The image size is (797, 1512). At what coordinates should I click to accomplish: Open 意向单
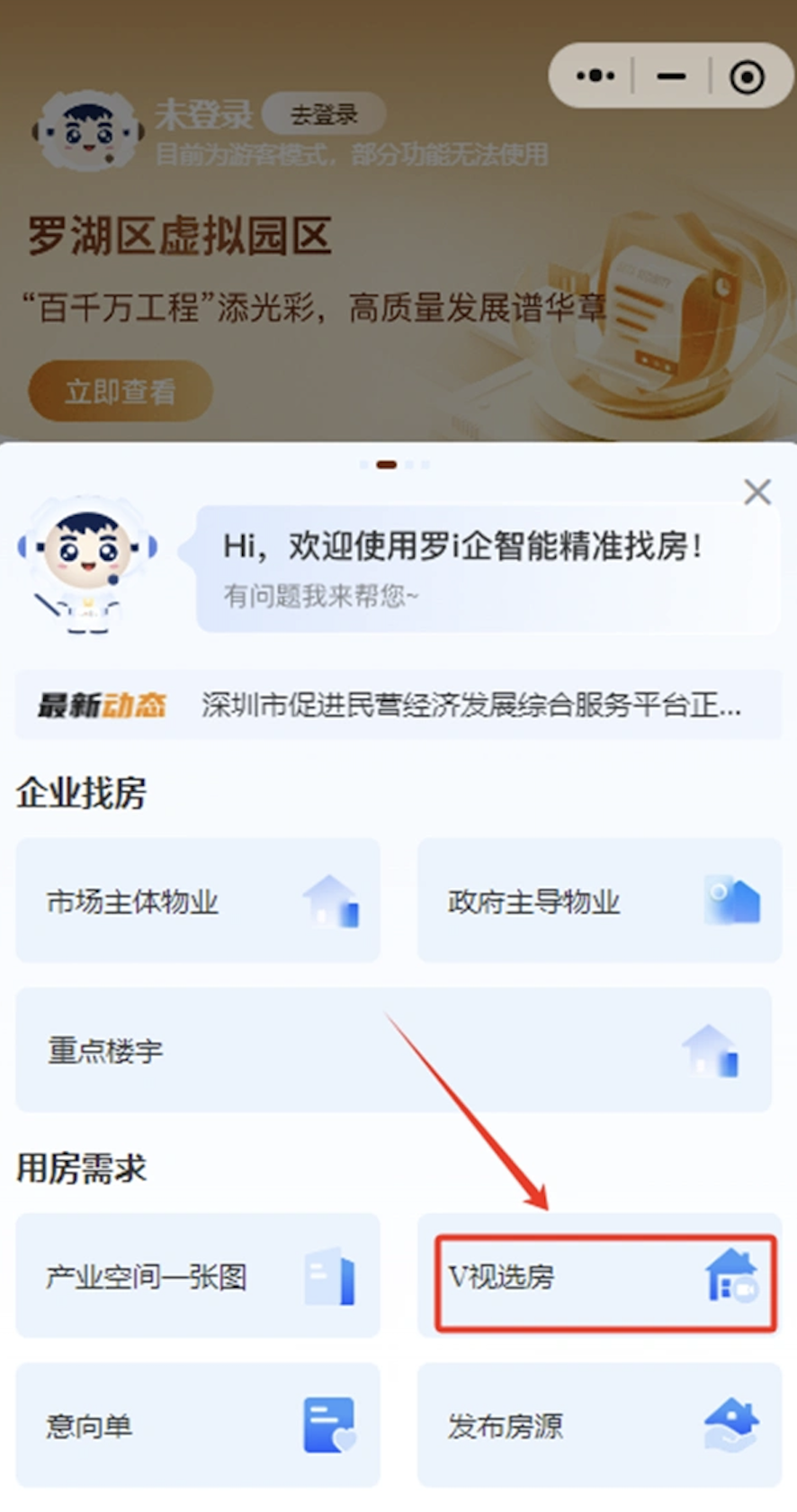(x=198, y=1425)
